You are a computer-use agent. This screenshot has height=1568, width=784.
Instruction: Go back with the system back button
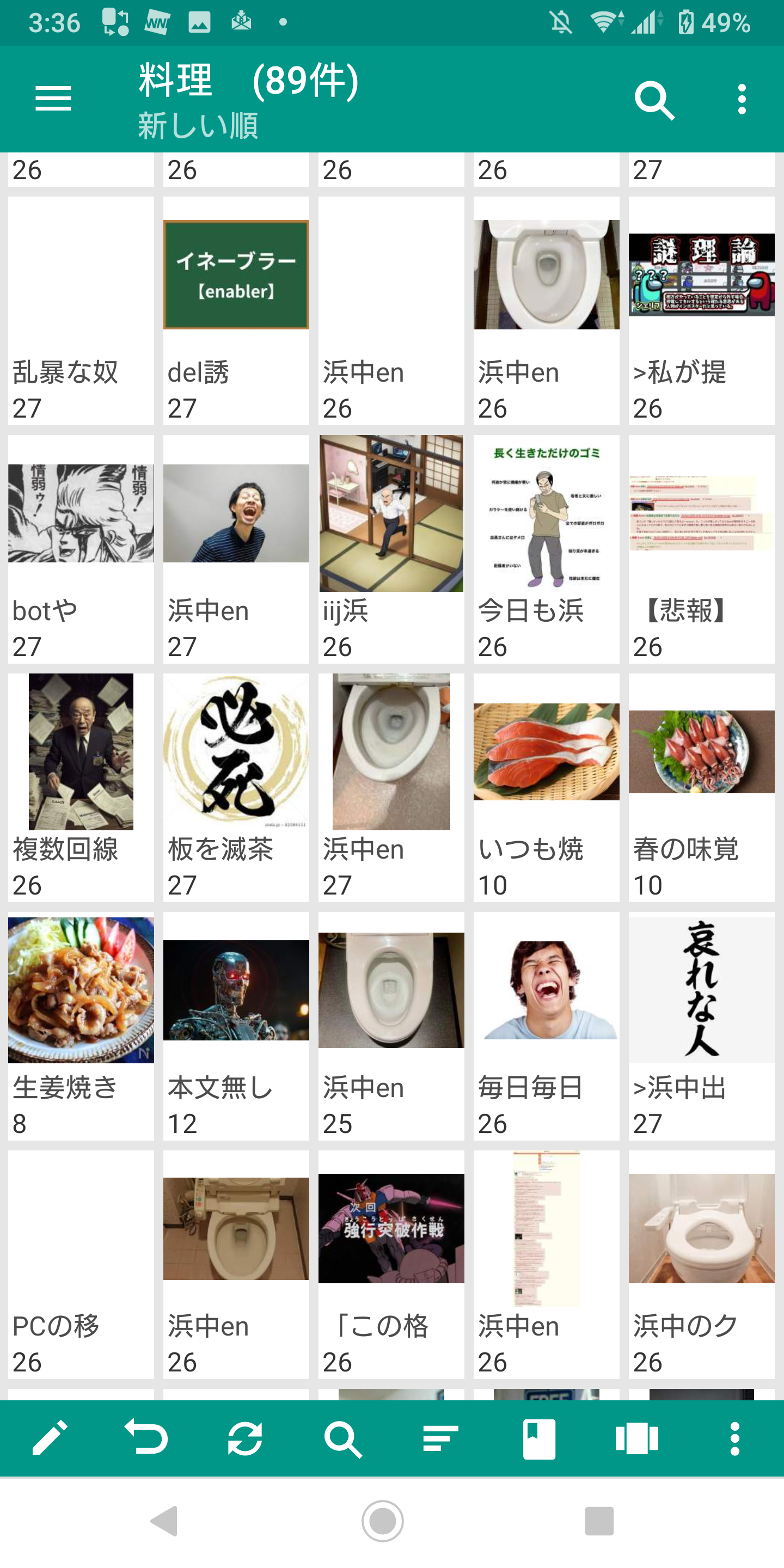(x=164, y=1521)
